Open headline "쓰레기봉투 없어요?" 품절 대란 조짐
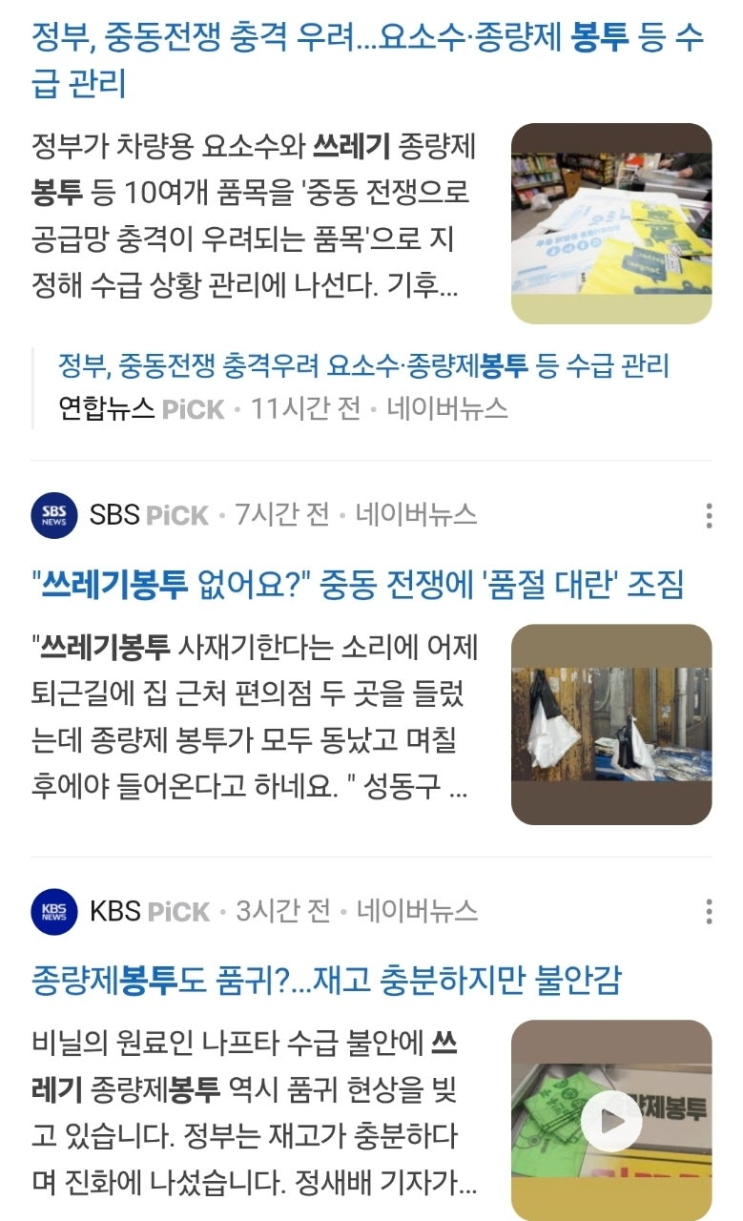This screenshot has width=743, height=1221. coord(357,585)
